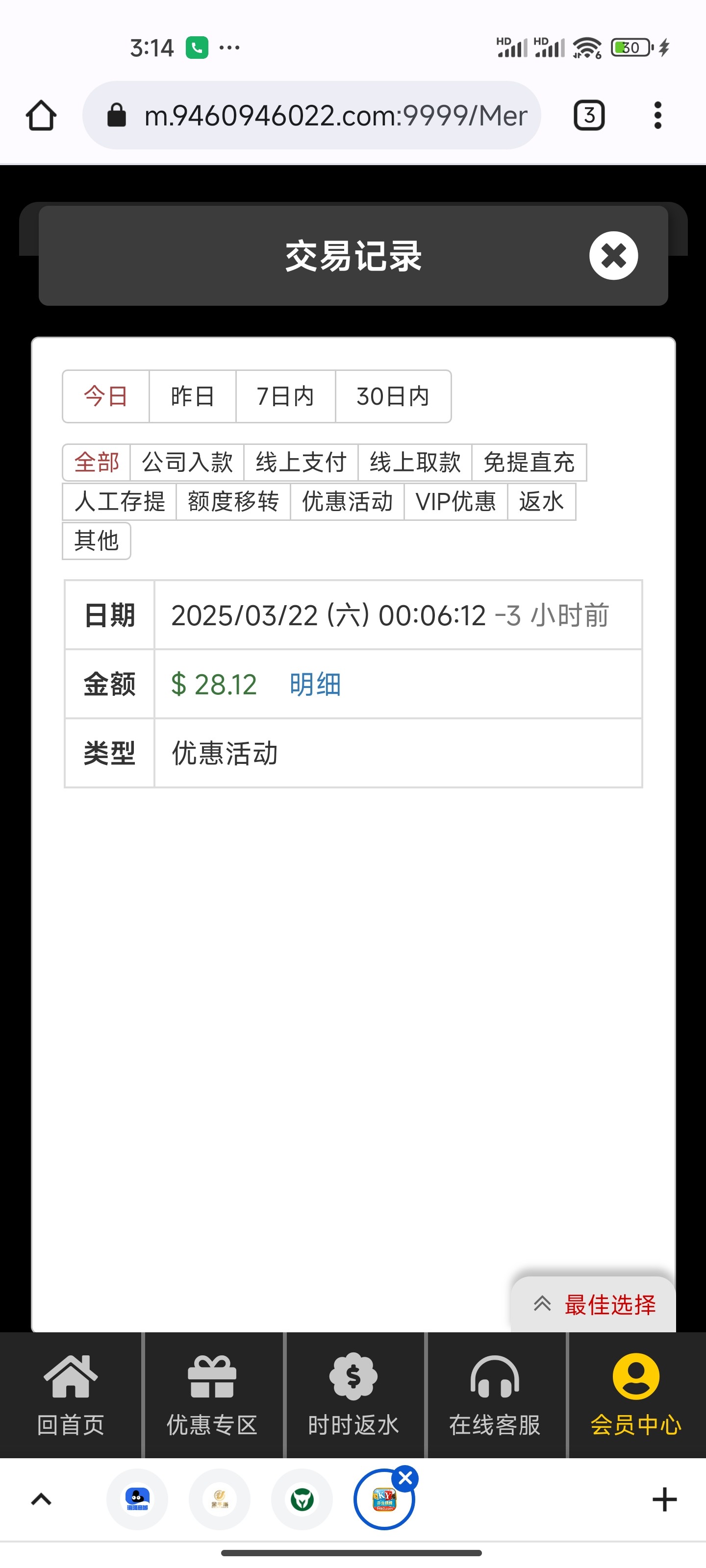Viewport: 706px width, 1568px height.
Task: Show 30日内 transaction records
Action: point(393,396)
